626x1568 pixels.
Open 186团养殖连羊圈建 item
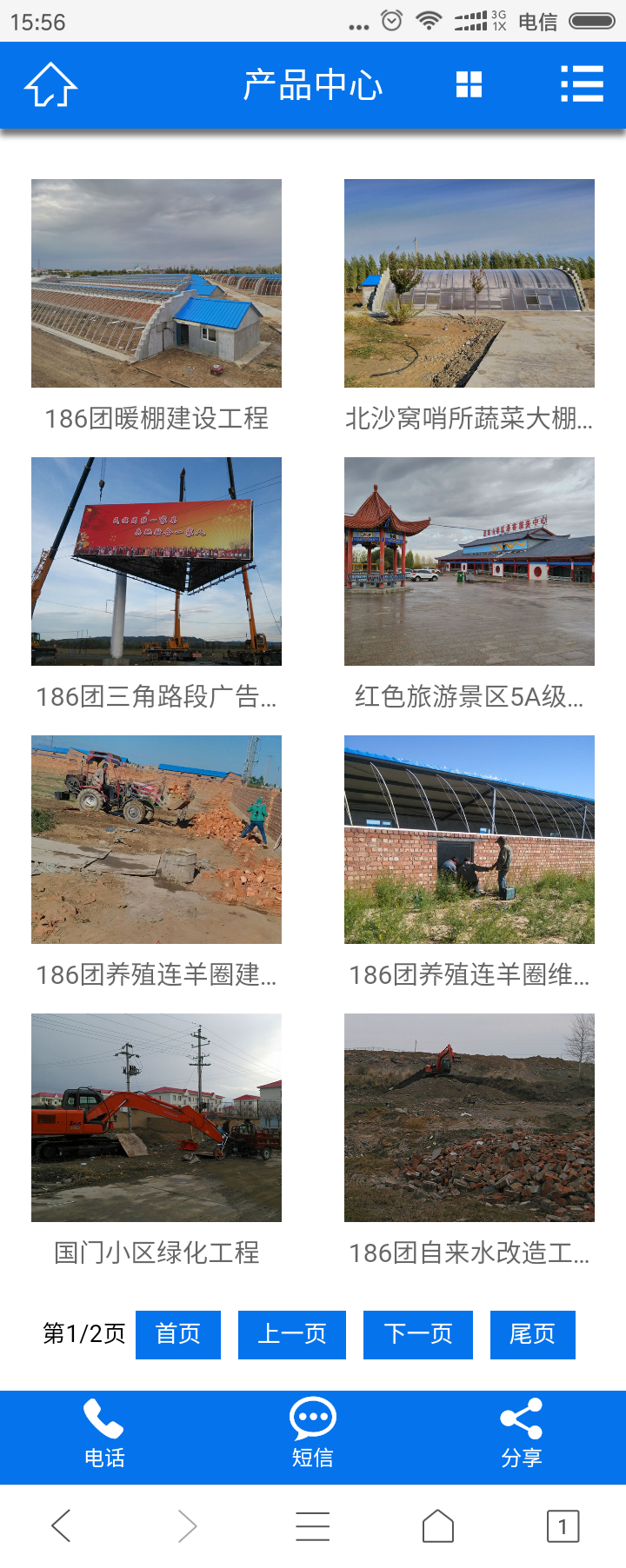[x=156, y=840]
